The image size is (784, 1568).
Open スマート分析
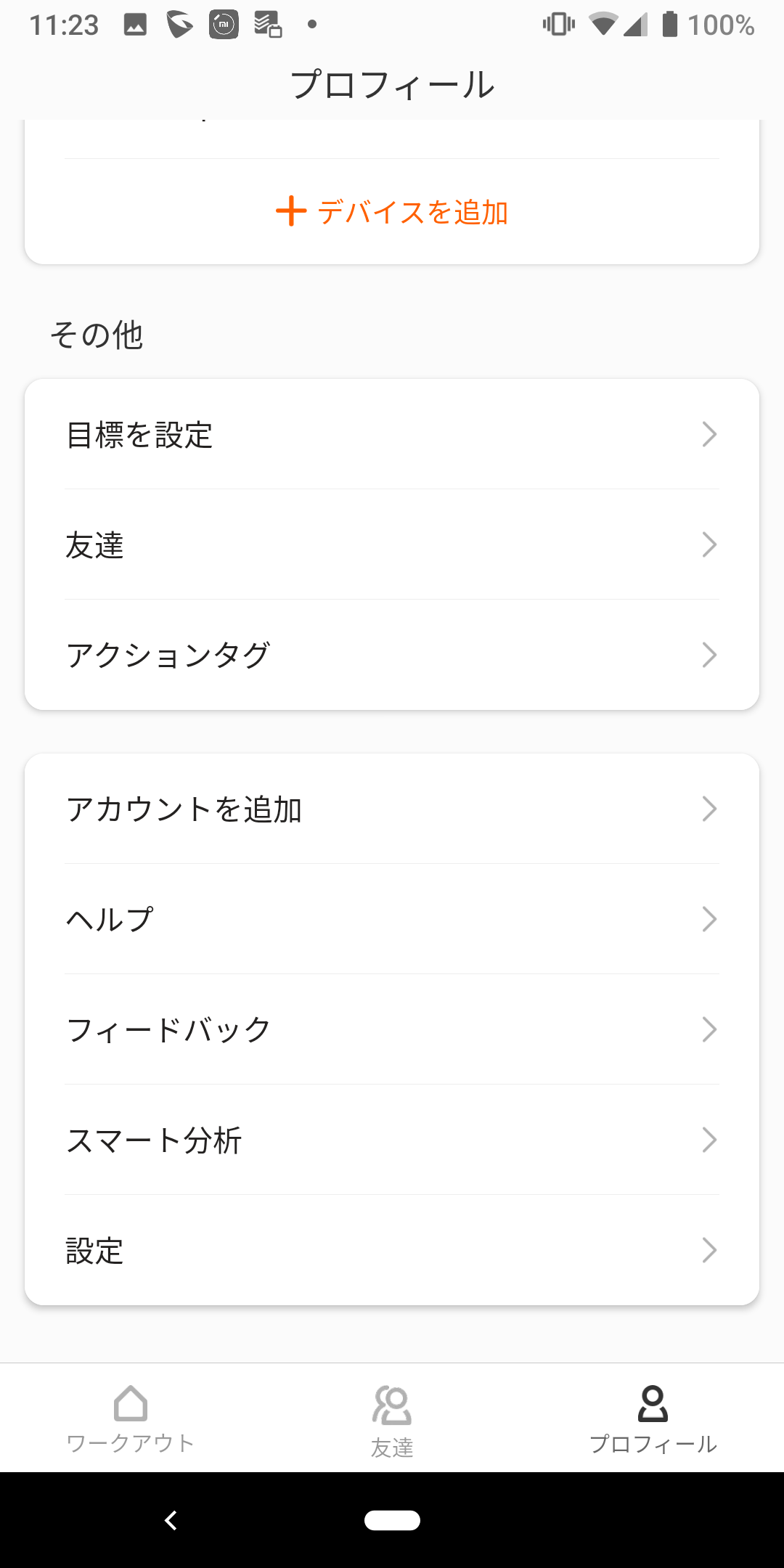pos(392,1140)
